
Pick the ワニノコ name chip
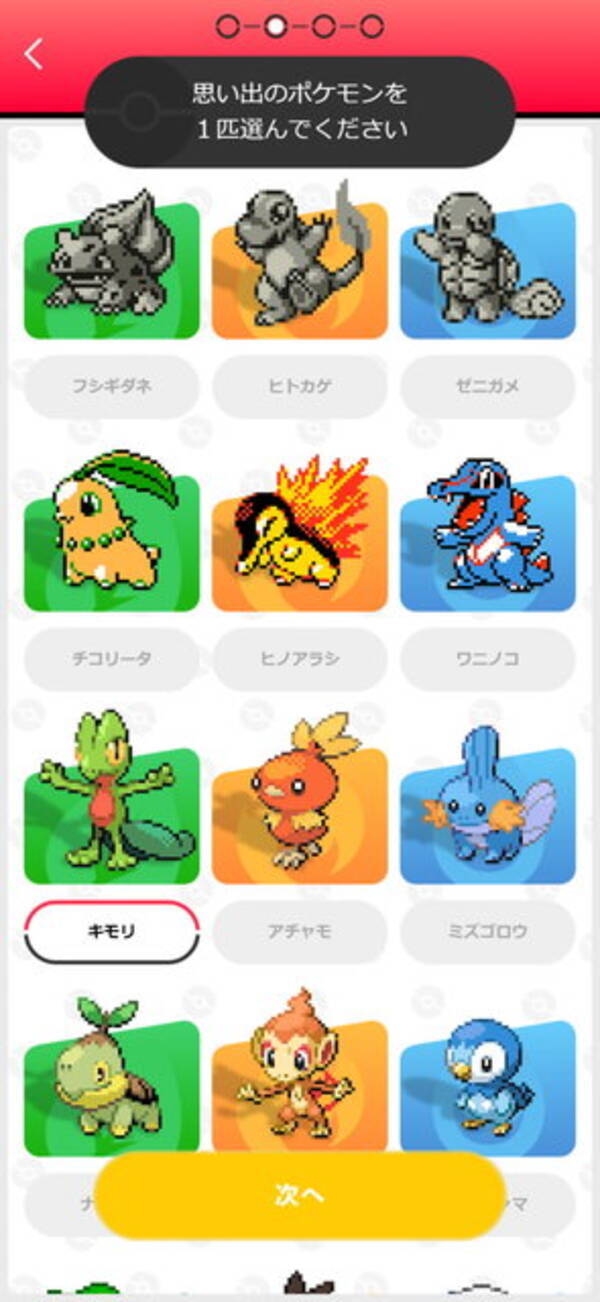click(488, 659)
